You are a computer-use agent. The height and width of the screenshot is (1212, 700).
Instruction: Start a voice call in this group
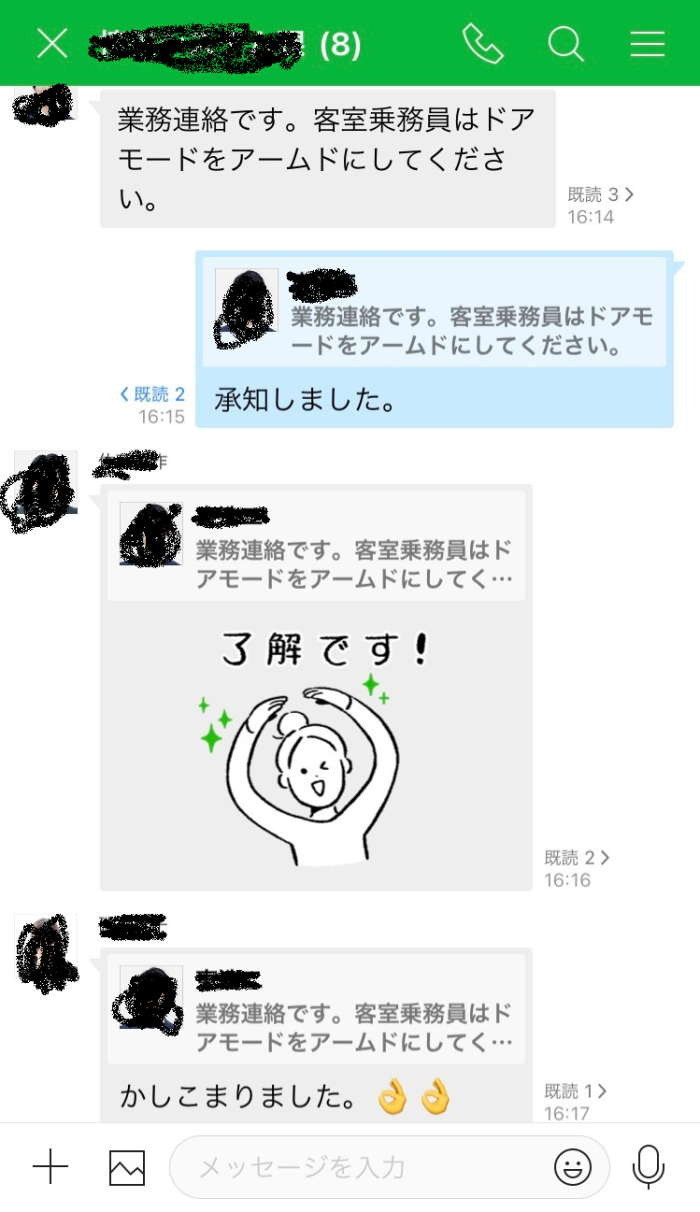click(x=483, y=44)
